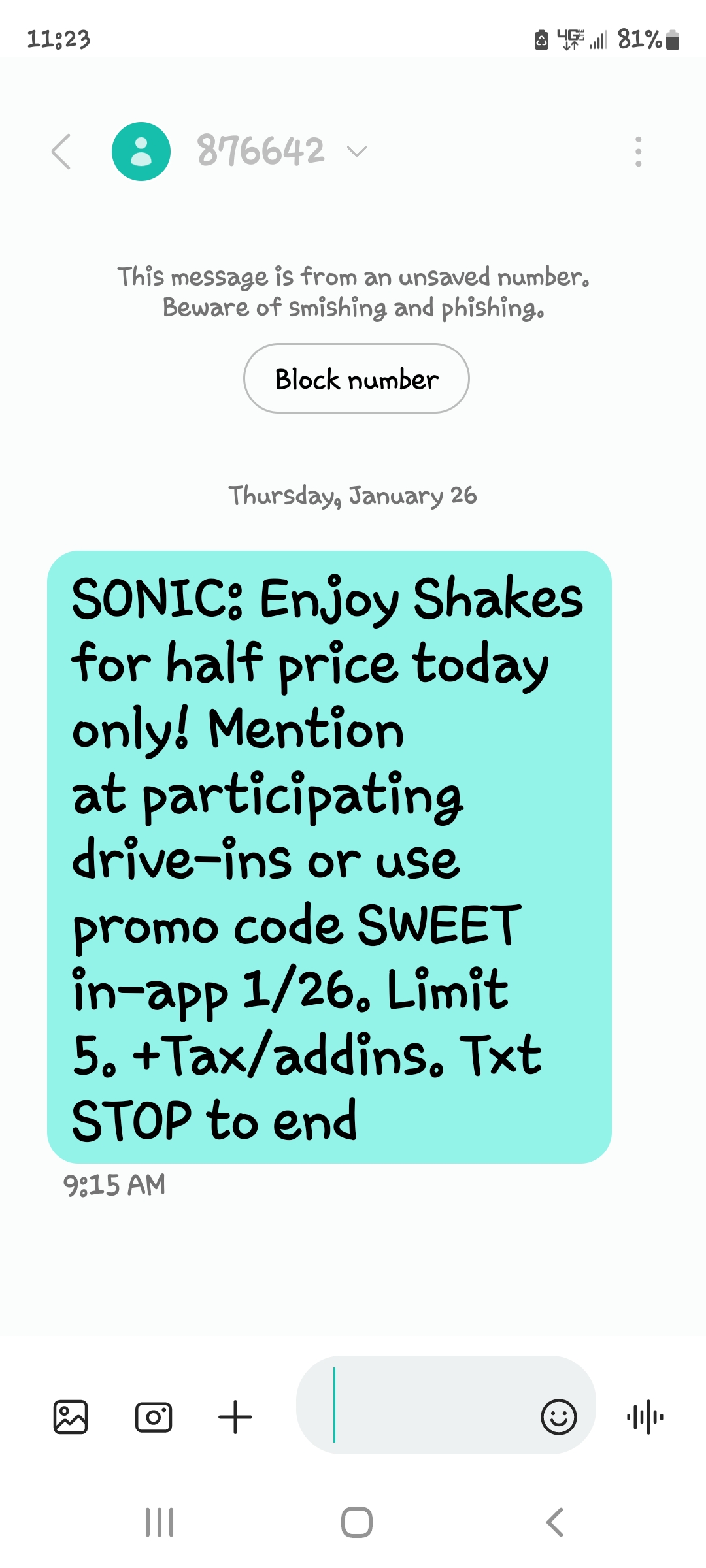
Task: Open the recent apps view
Action: 160,1522
